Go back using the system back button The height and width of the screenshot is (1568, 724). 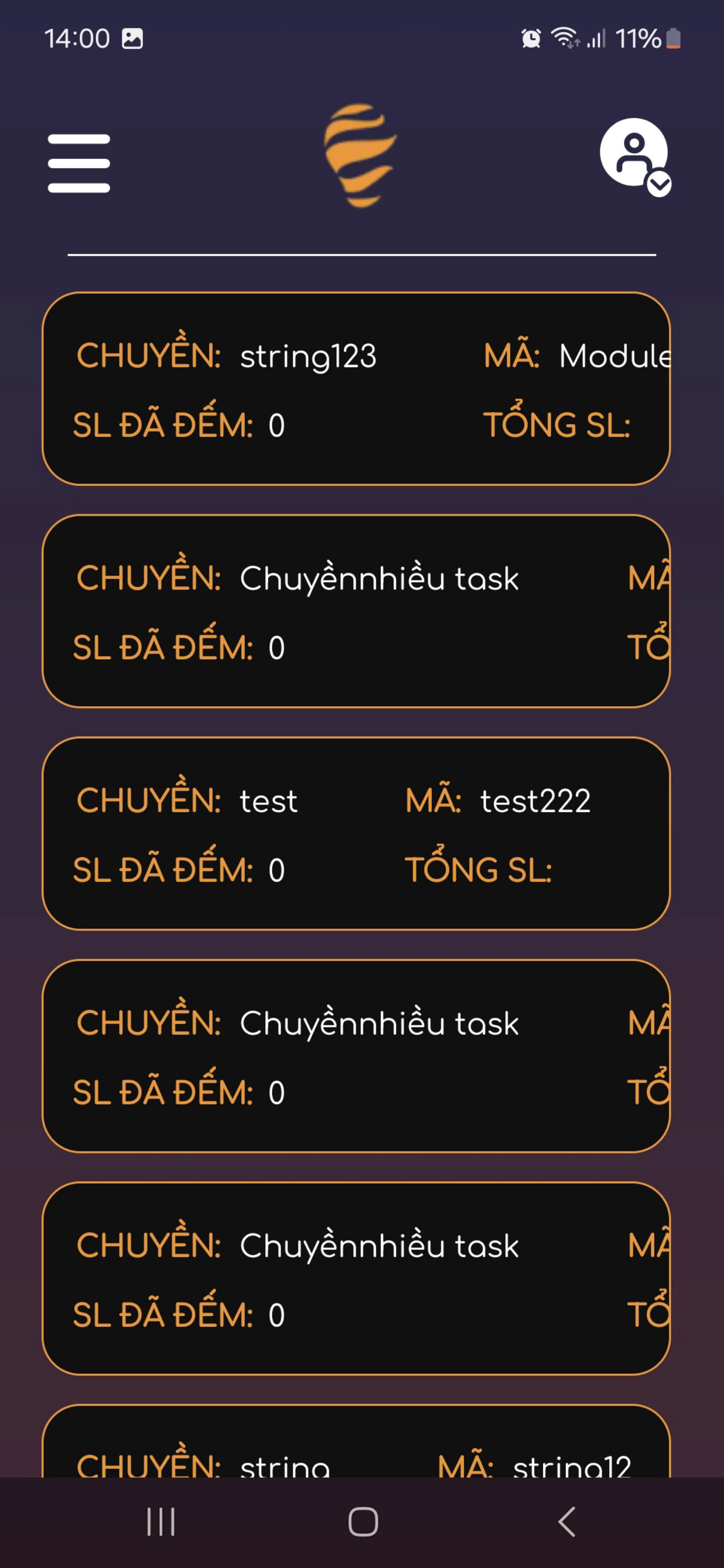pyautogui.click(x=566, y=1522)
